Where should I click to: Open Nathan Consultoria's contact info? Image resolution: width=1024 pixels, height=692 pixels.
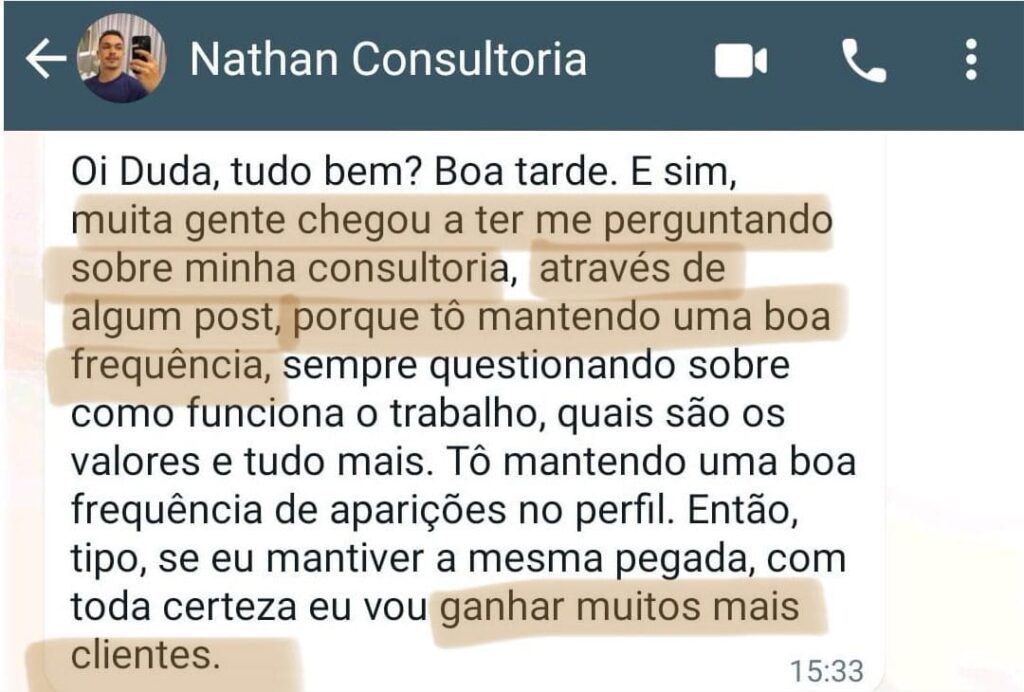pos(388,60)
